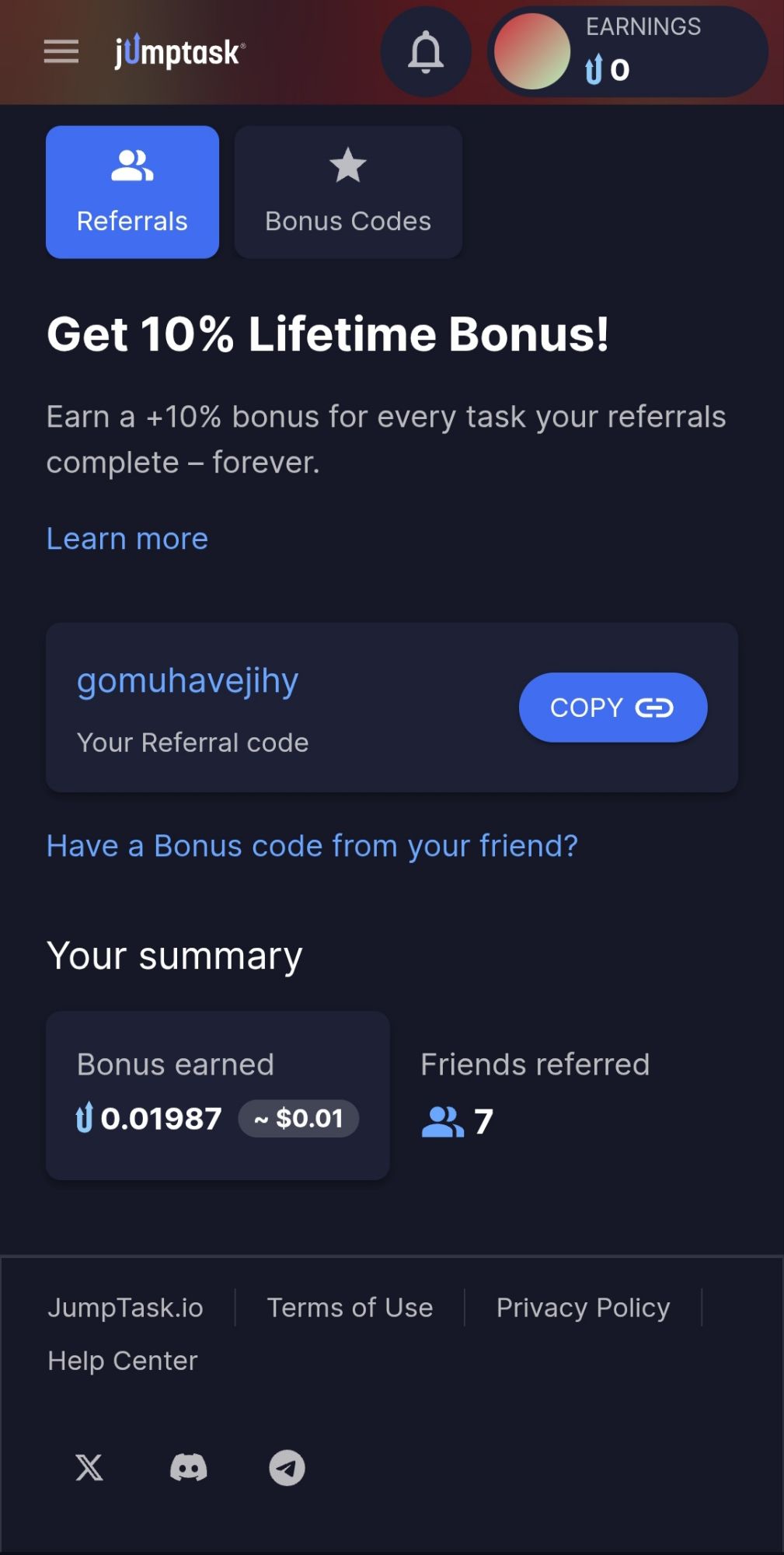The image size is (784, 1555).
Task: Visit the Privacy Policy
Action: pyautogui.click(x=582, y=1308)
